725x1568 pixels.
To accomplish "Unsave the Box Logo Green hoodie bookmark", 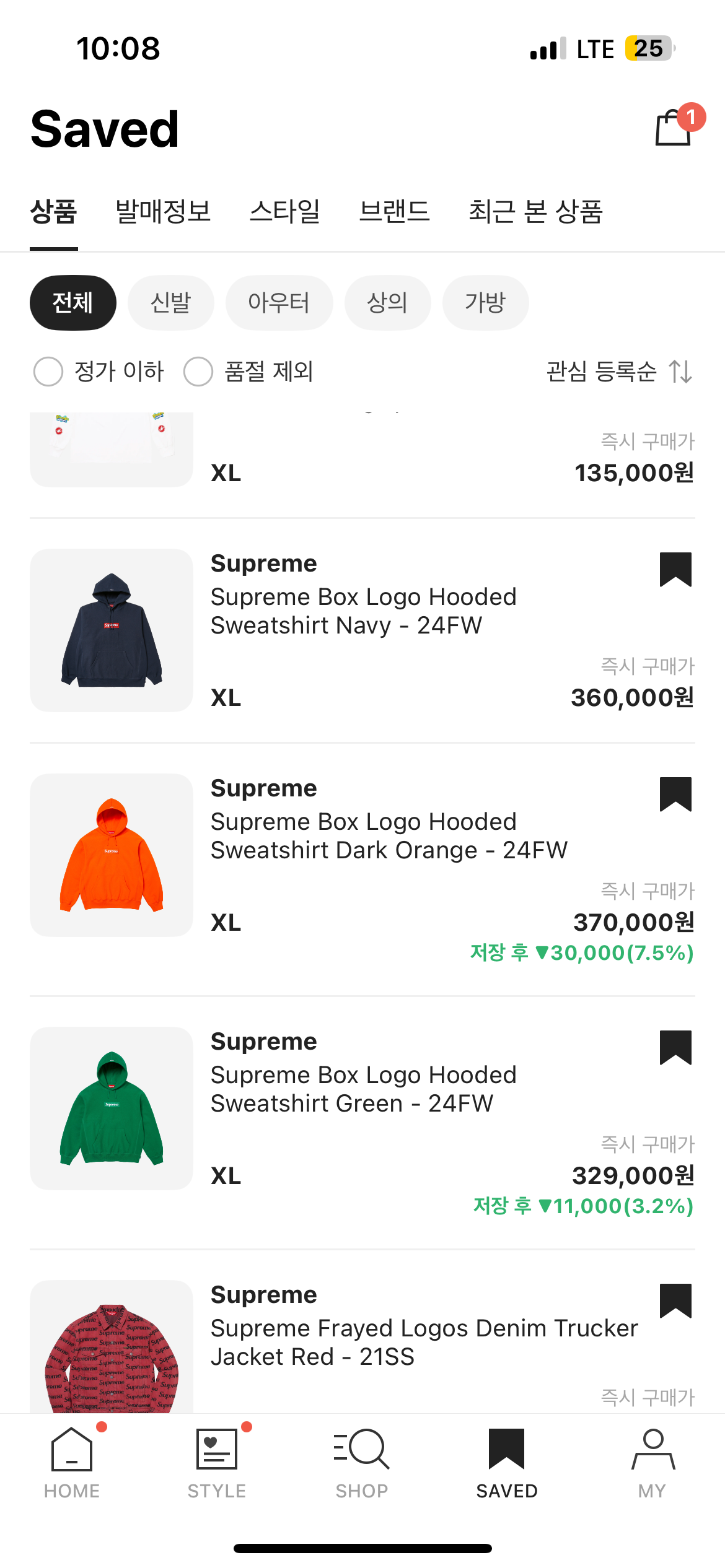I will pyautogui.click(x=675, y=1047).
